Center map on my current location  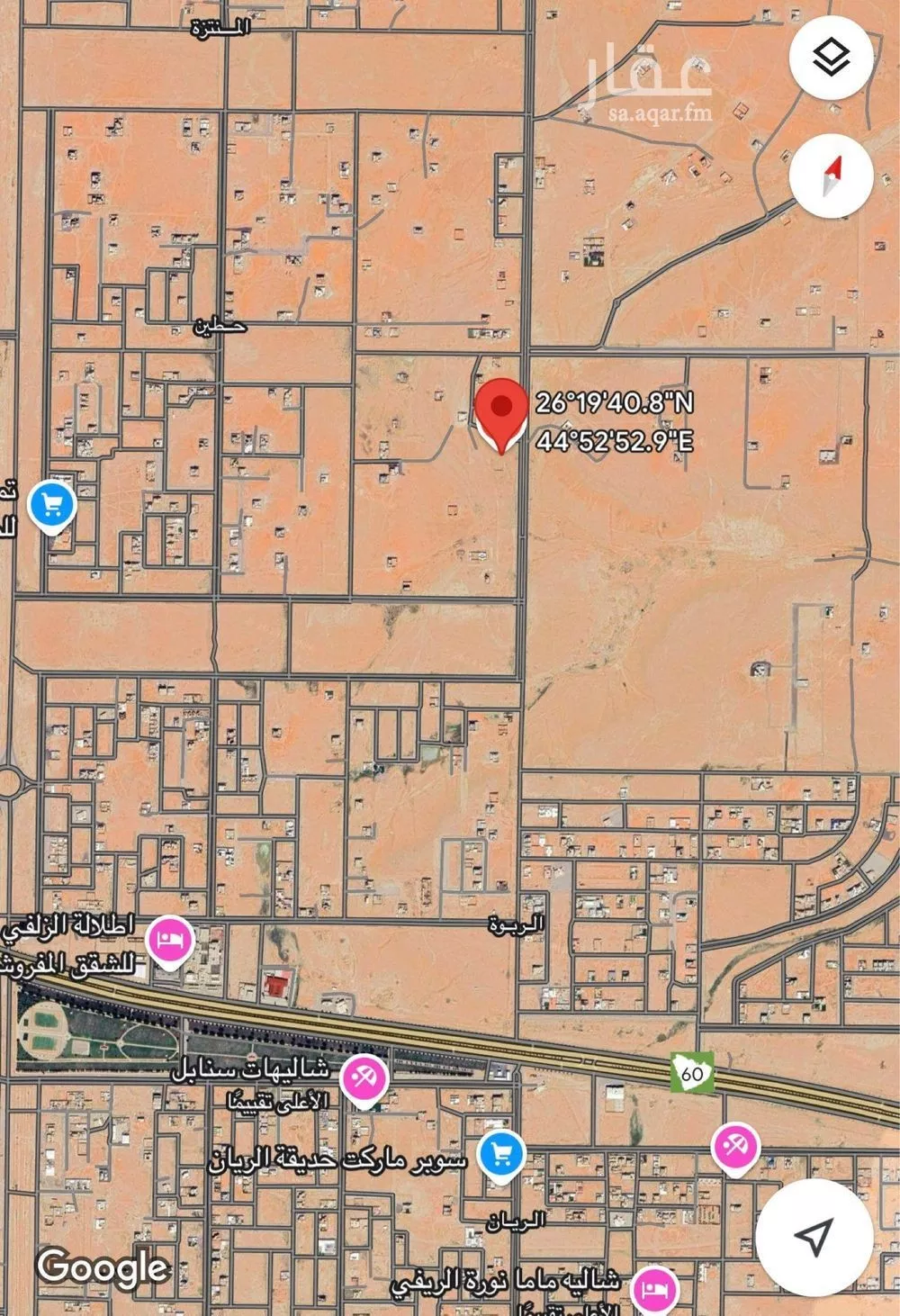click(814, 1238)
